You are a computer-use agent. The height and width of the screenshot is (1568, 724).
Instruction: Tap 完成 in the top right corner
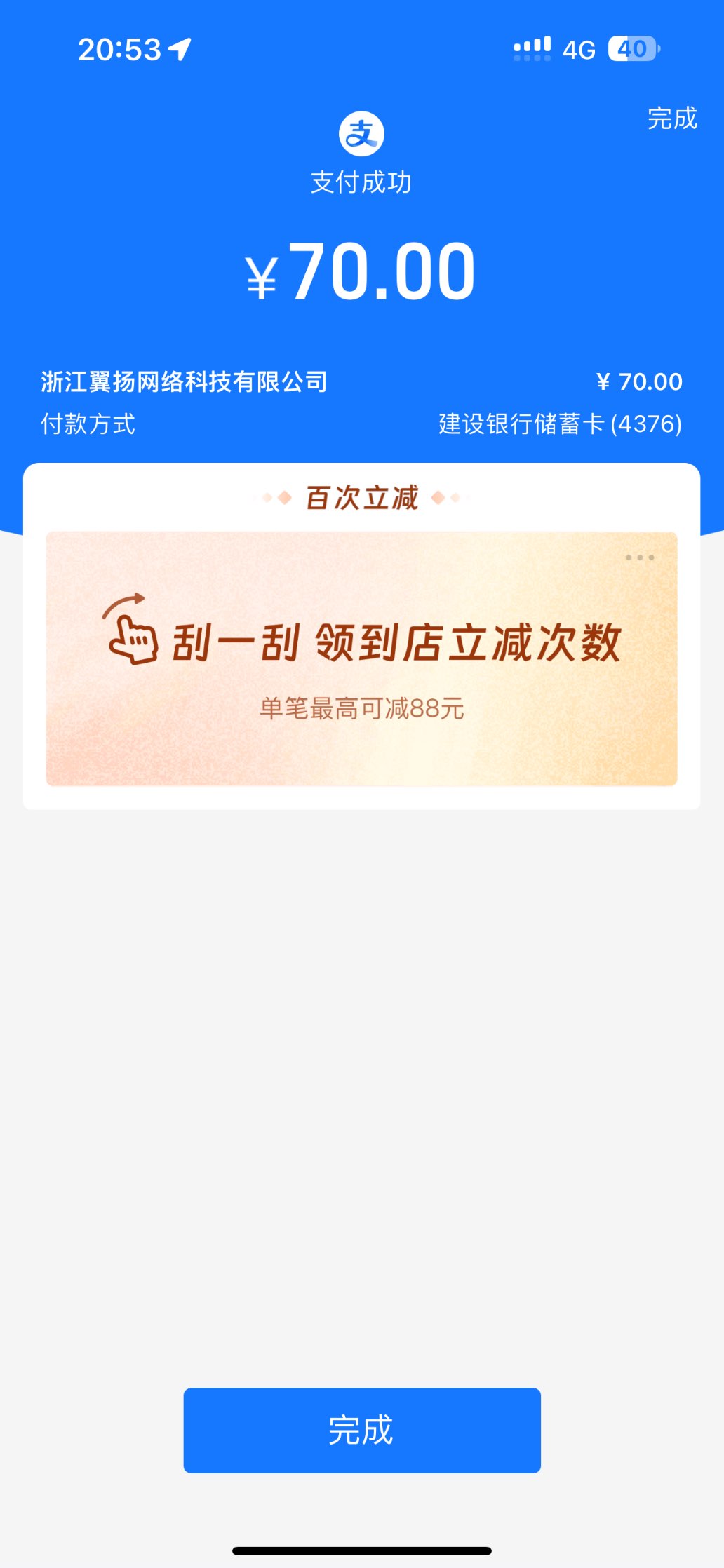click(x=672, y=119)
